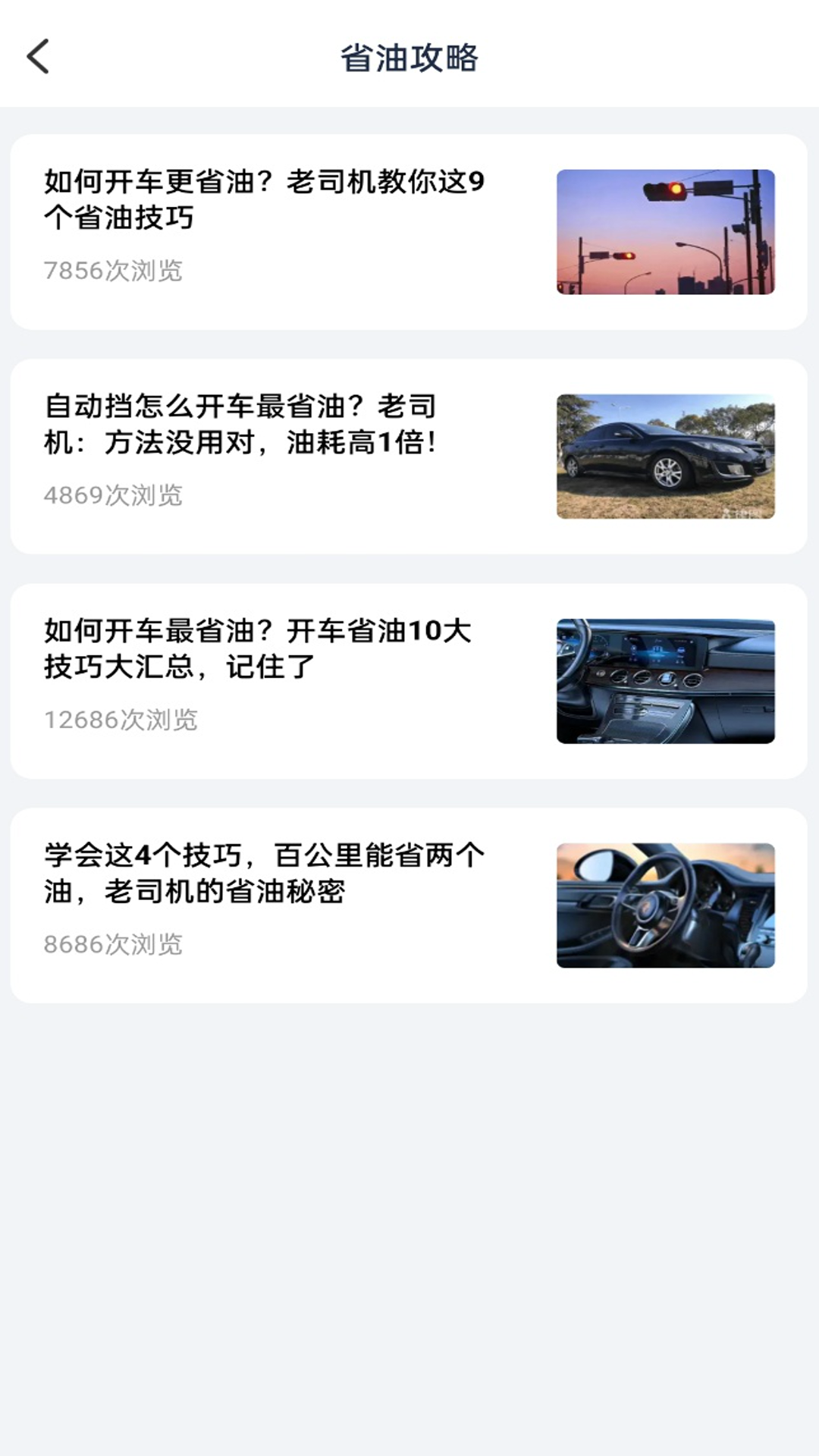The height and width of the screenshot is (1456, 819).
Task: Tap the back navigation chevron at top left
Action: click(x=36, y=55)
